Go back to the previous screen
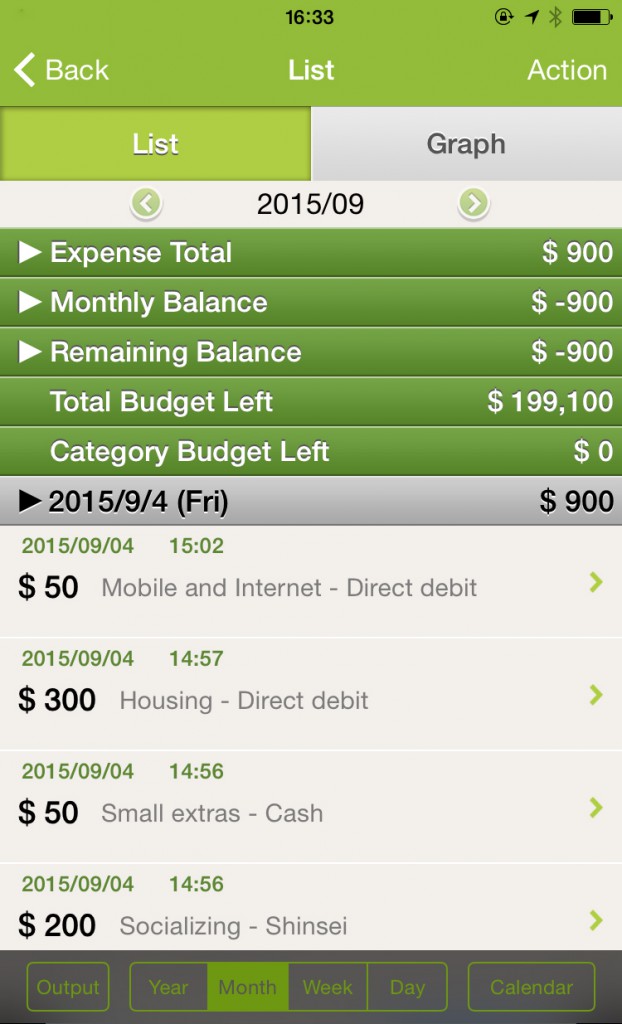Viewport: 622px width, 1024px height. point(62,70)
